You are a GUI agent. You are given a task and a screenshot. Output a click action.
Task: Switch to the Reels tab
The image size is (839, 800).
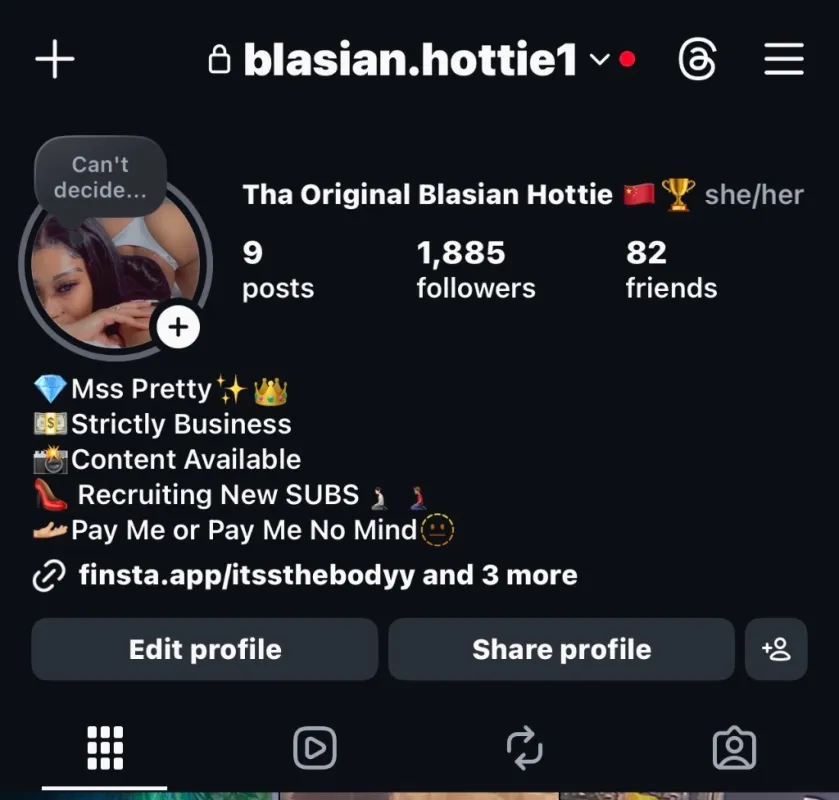click(x=314, y=747)
